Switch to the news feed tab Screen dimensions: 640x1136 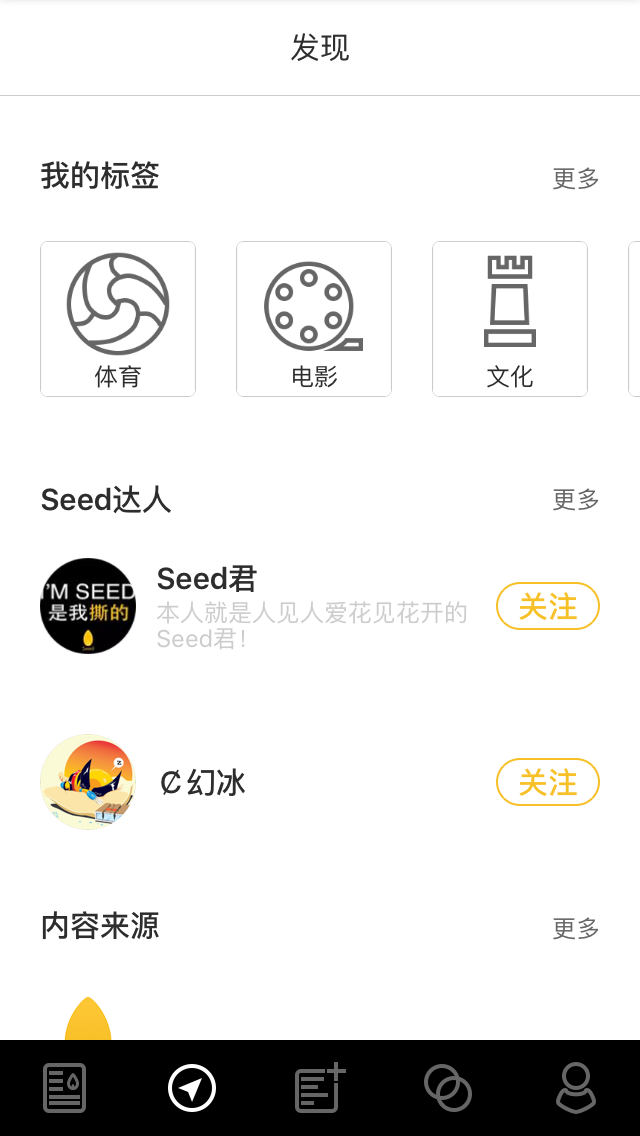[65, 1087]
